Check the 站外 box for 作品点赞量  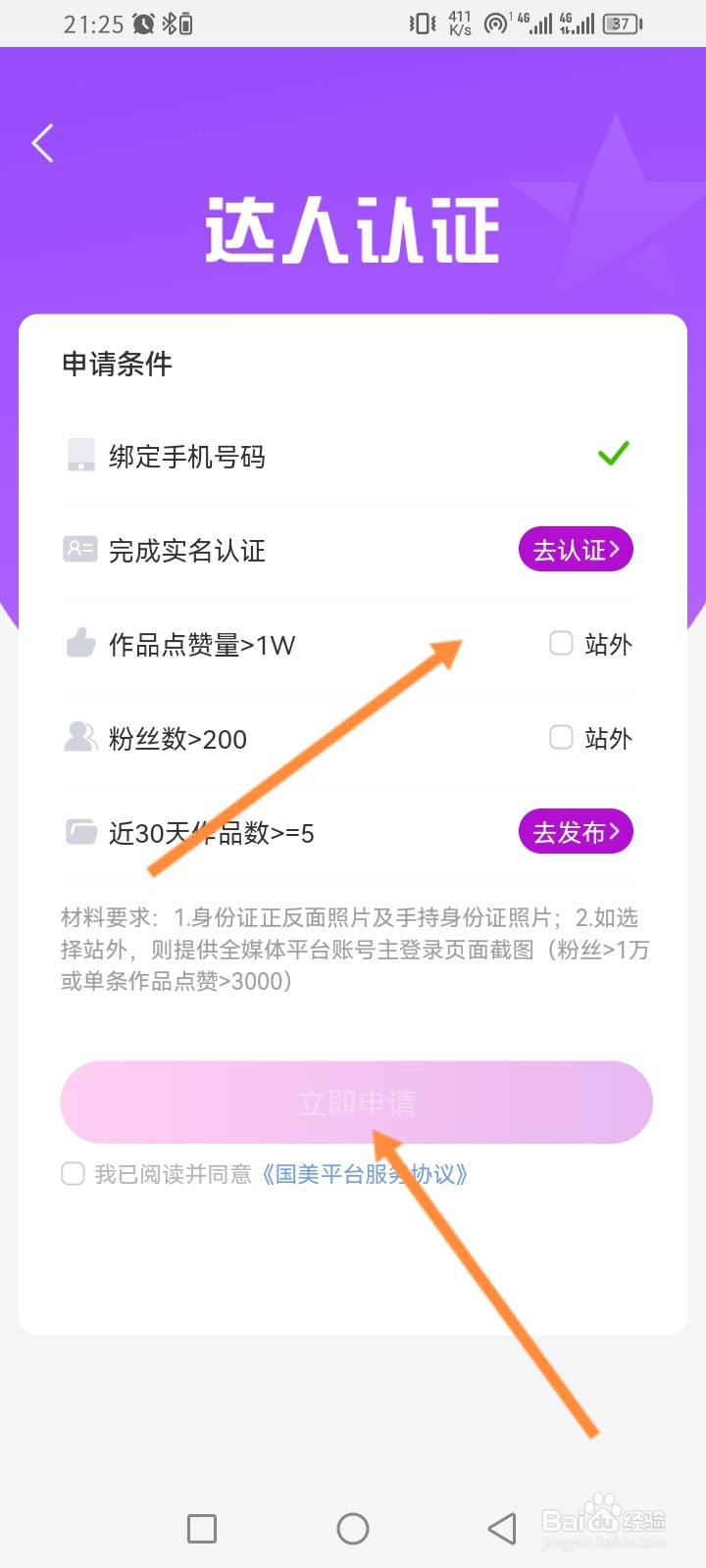click(x=561, y=643)
